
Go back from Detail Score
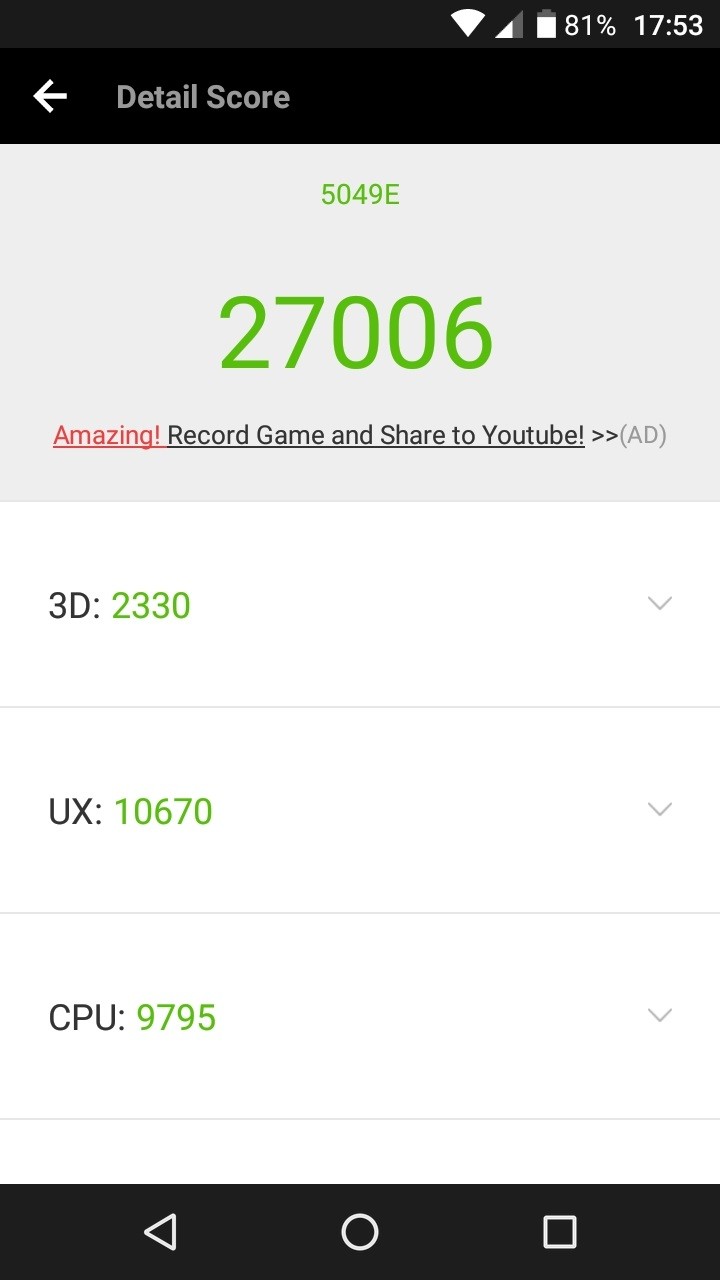click(50, 96)
